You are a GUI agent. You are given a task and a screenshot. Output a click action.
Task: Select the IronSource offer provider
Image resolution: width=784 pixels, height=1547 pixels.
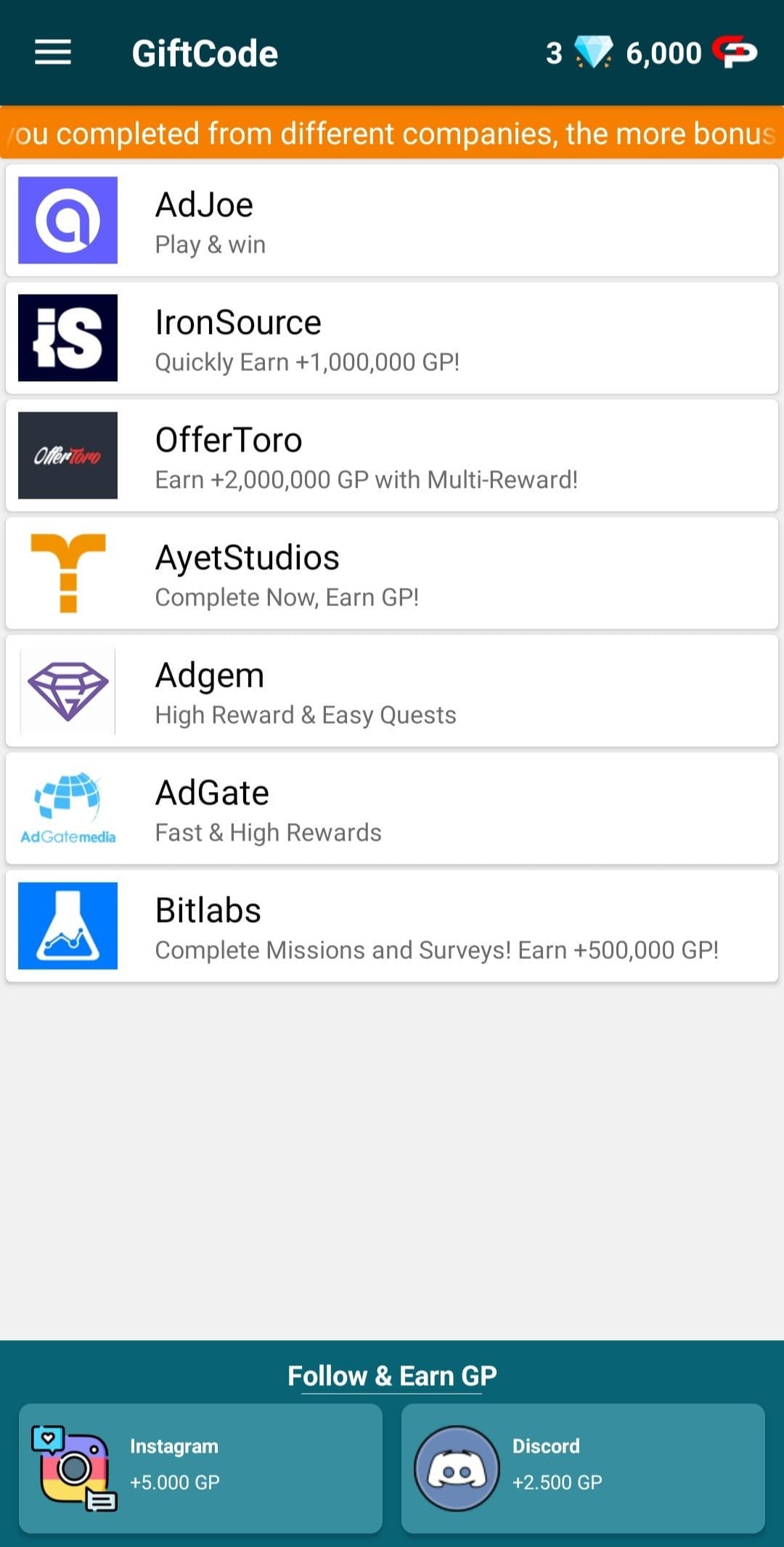[392, 338]
